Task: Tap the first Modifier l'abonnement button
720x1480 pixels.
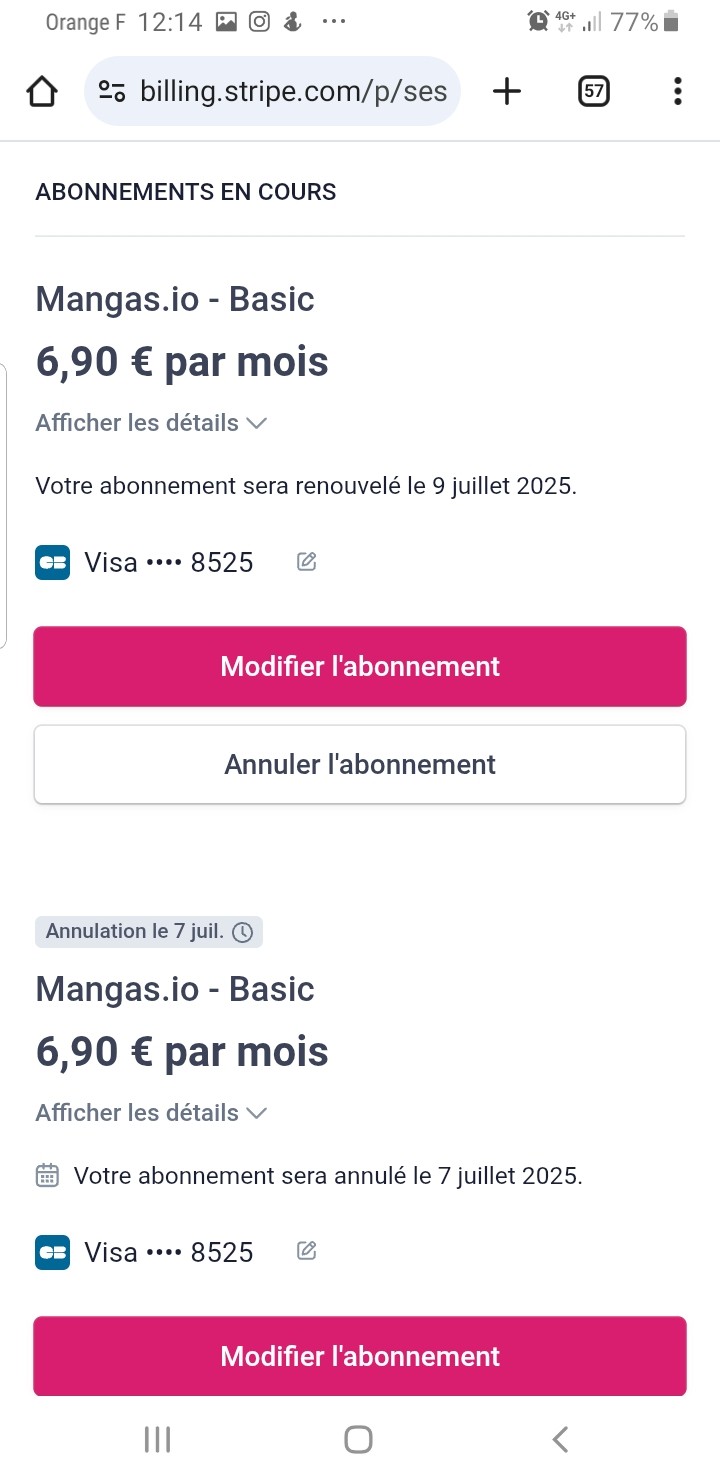Action: click(360, 666)
